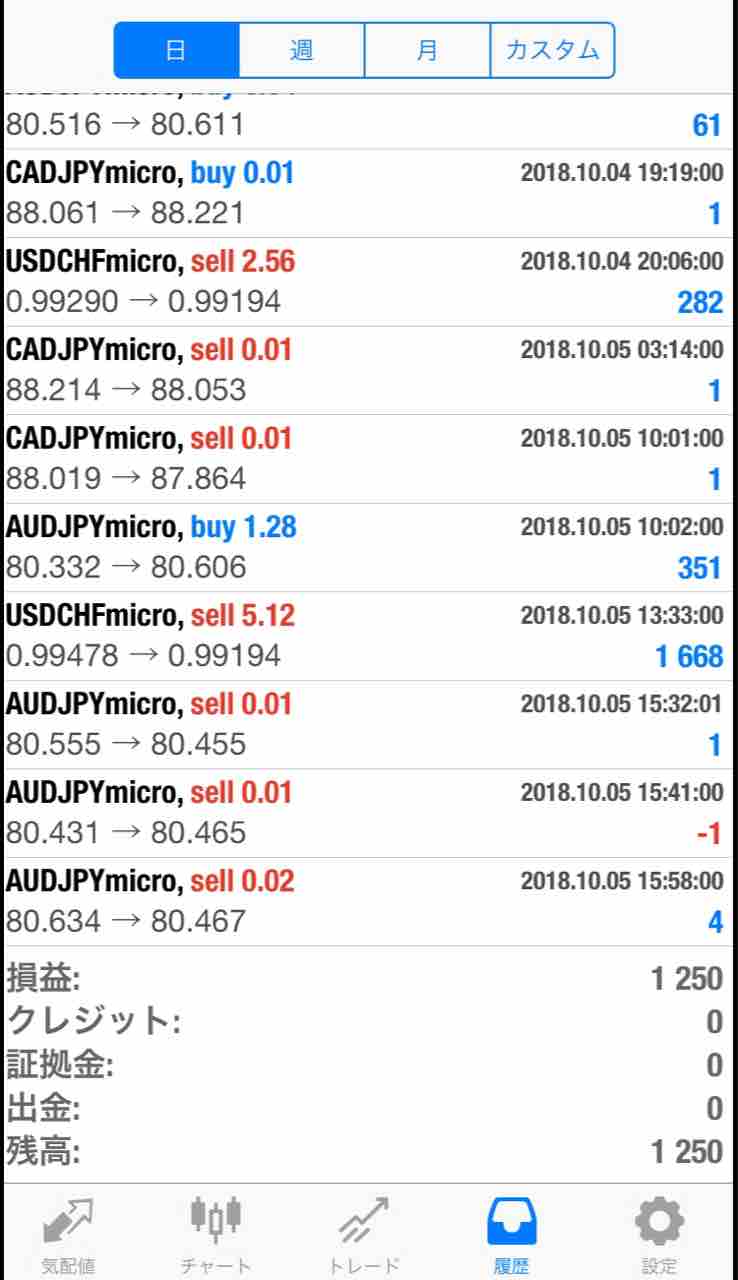Screen dimensions: 738x1280
Task: Open the CADJPYmicro sell trade at 03:14:00
Action: coord(368,370)
